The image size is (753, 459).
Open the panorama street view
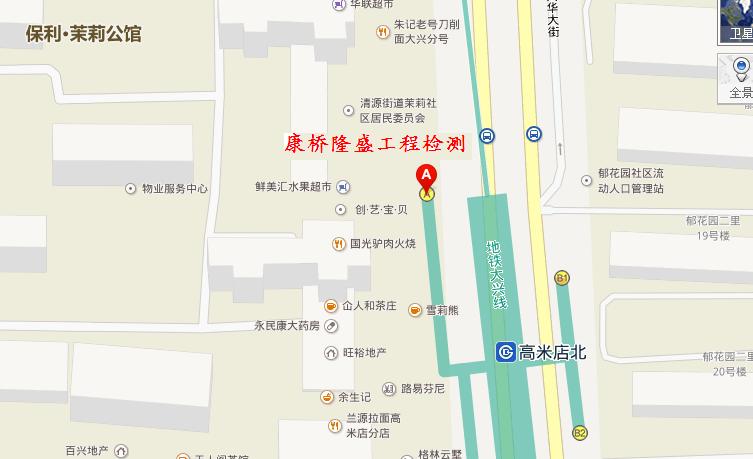(739, 75)
